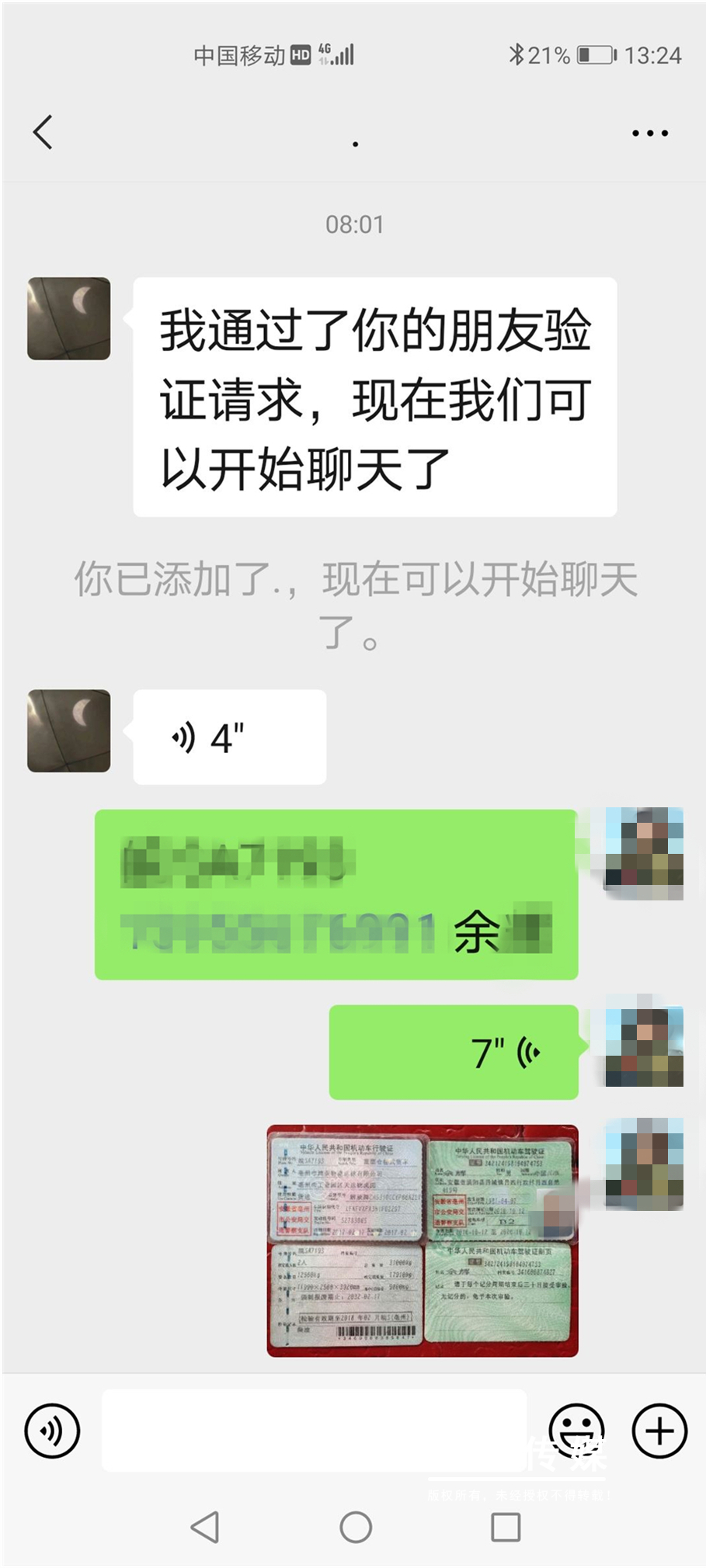Screen dimensions: 706x1568
Task: Open the sent license photo
Action: pos(423,1240)
